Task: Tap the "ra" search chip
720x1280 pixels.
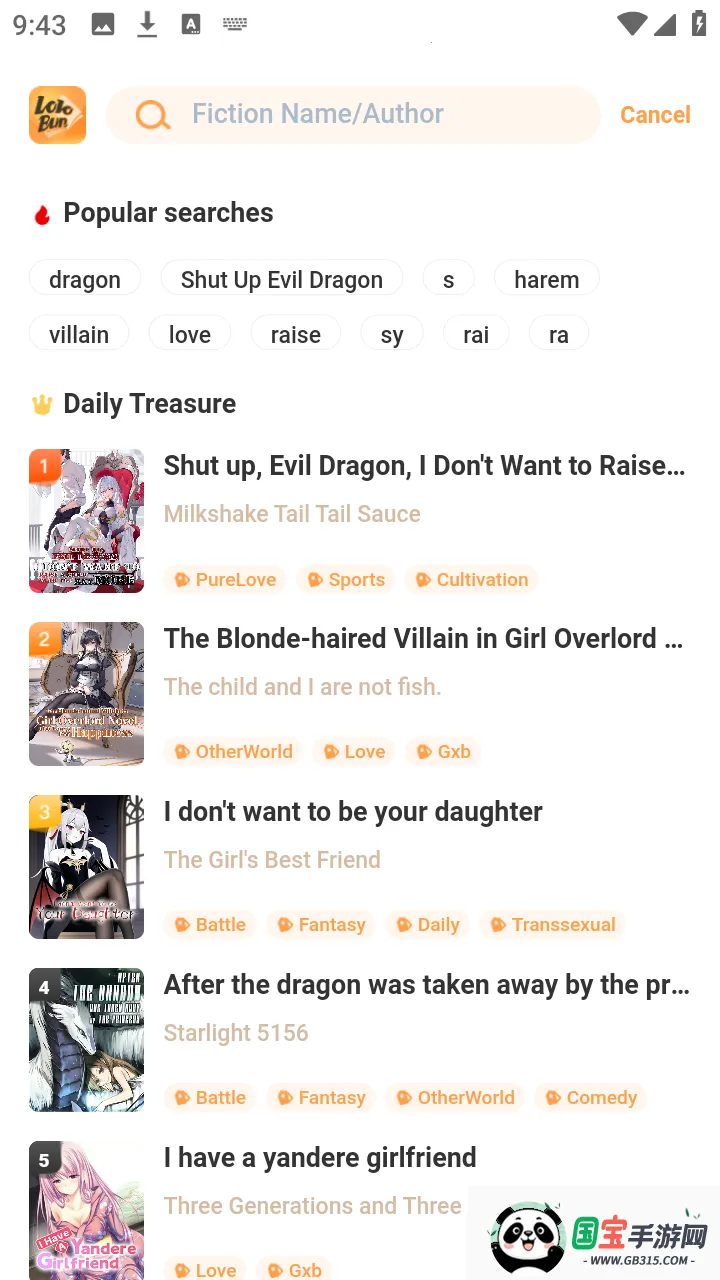Action: click(558, 334)
